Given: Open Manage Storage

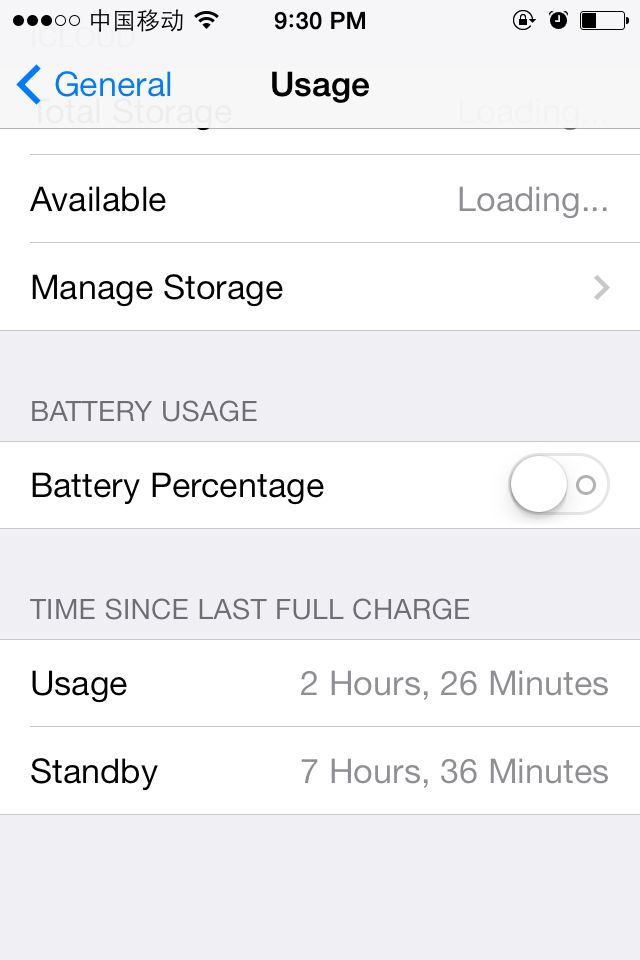Looking at the screenshot, I should (320, 287).
